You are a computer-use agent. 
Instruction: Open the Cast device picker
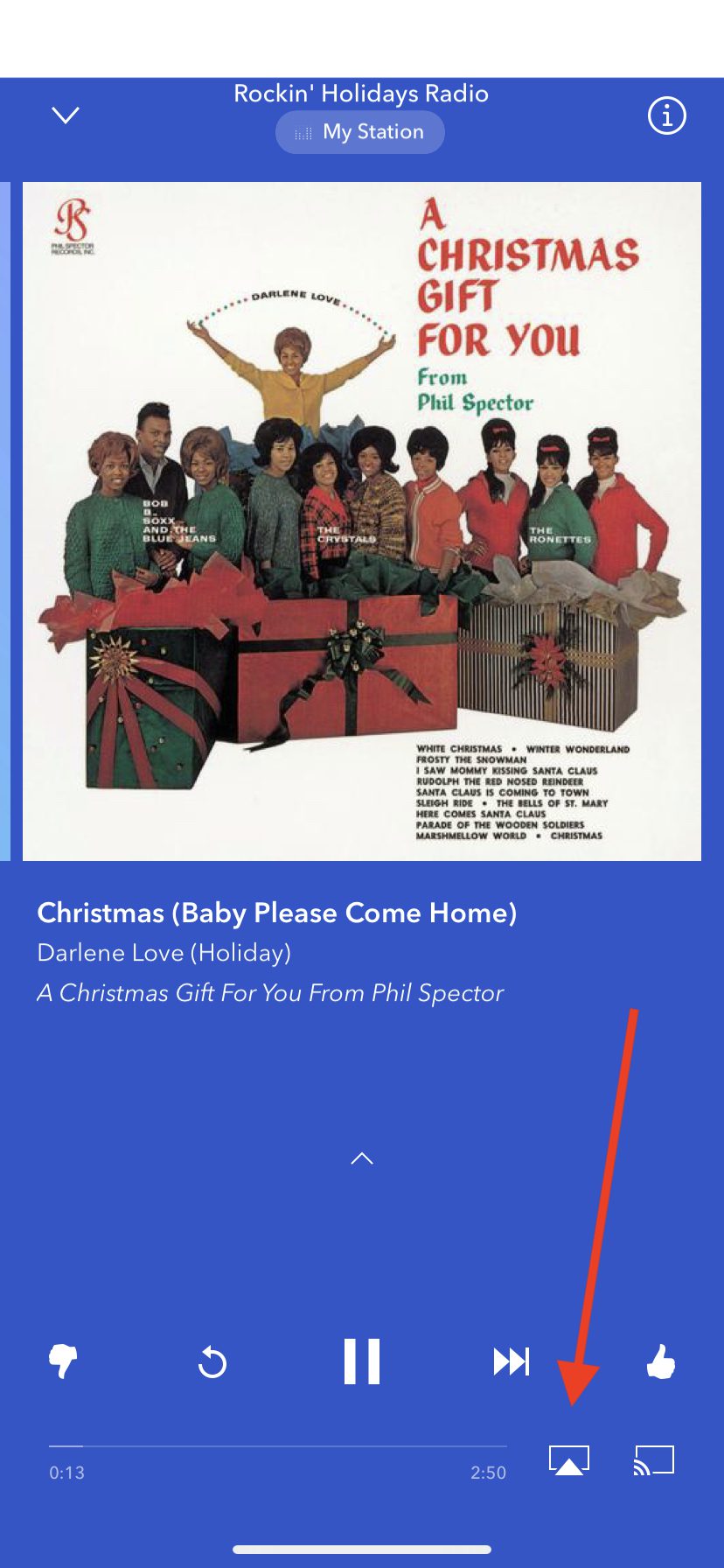click(x=654, y=1460)
